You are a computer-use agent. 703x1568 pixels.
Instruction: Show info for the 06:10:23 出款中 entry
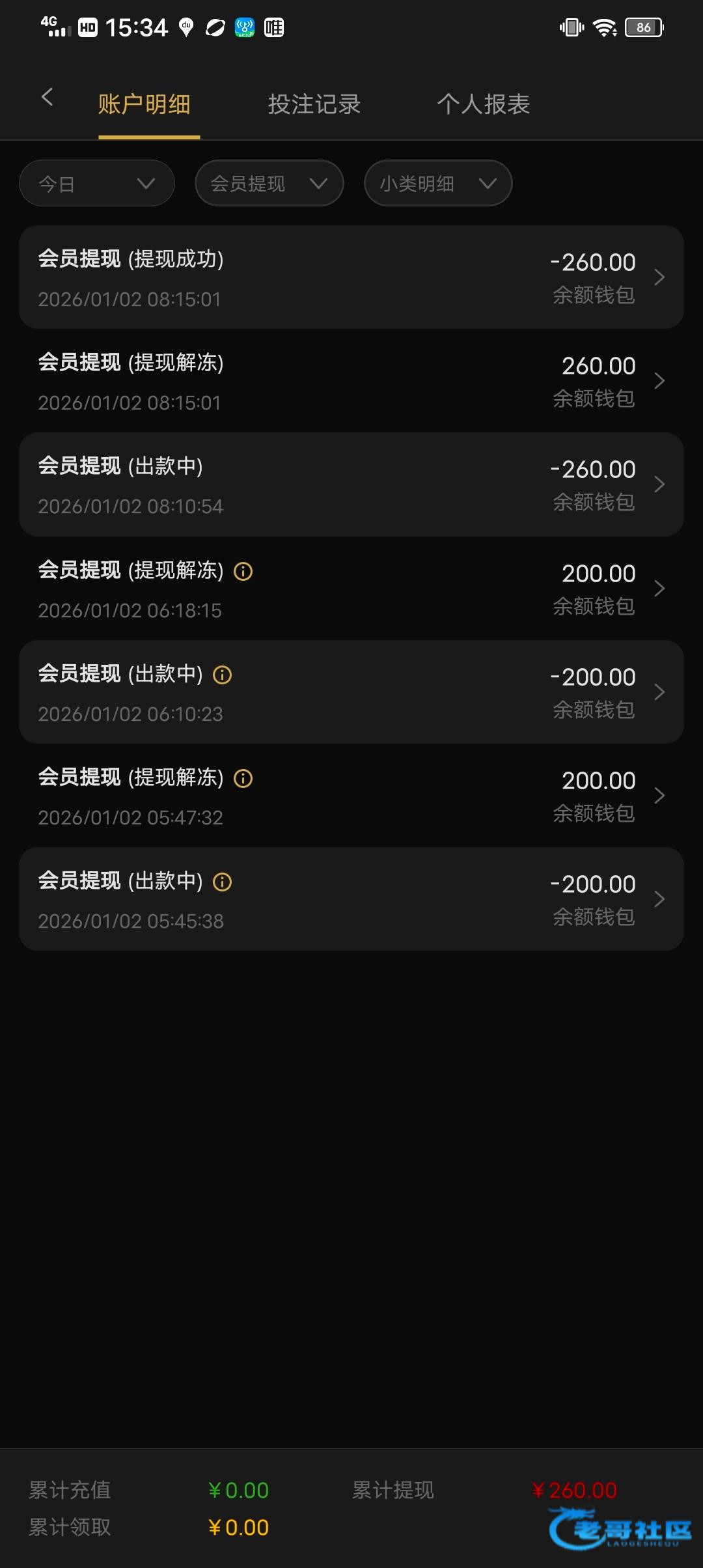click(x=223, y=675)
